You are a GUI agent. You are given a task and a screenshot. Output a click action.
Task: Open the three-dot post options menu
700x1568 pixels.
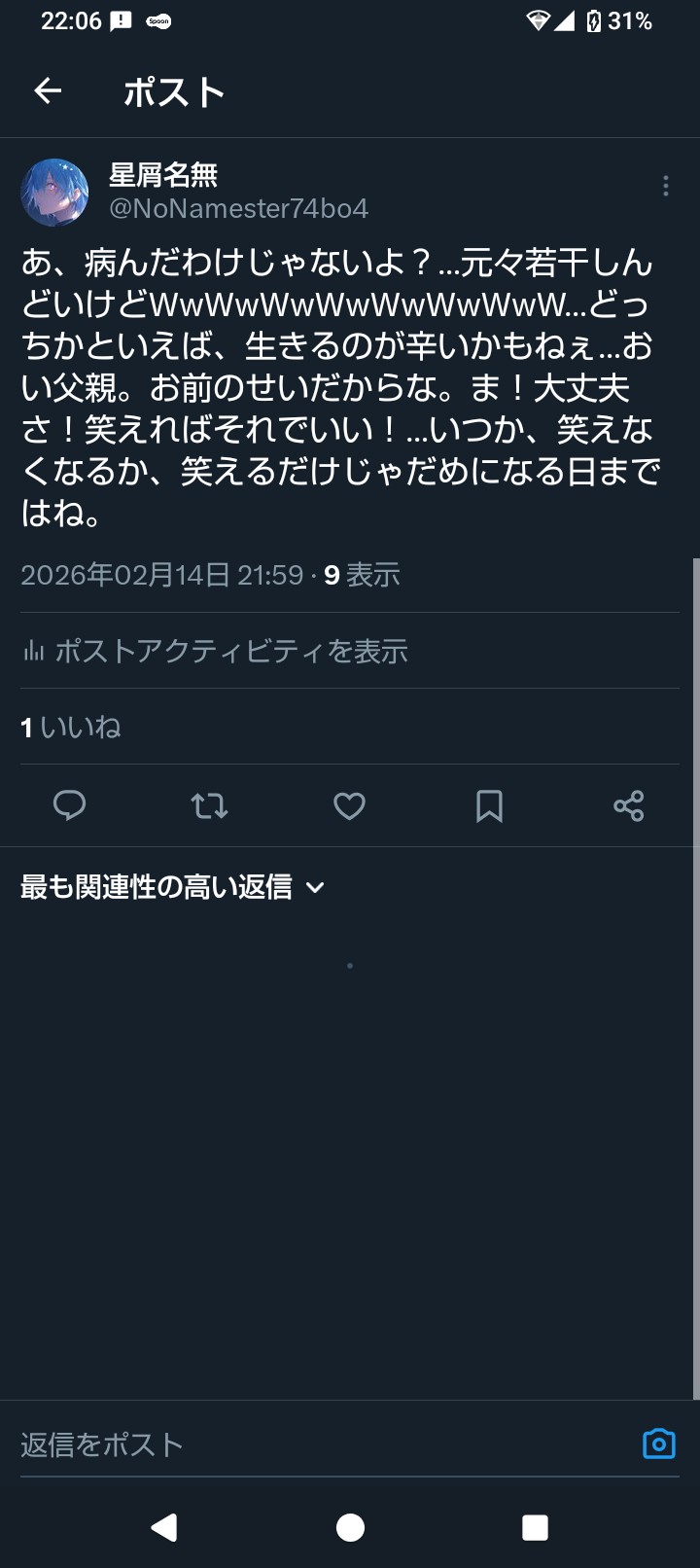point(665,184)
